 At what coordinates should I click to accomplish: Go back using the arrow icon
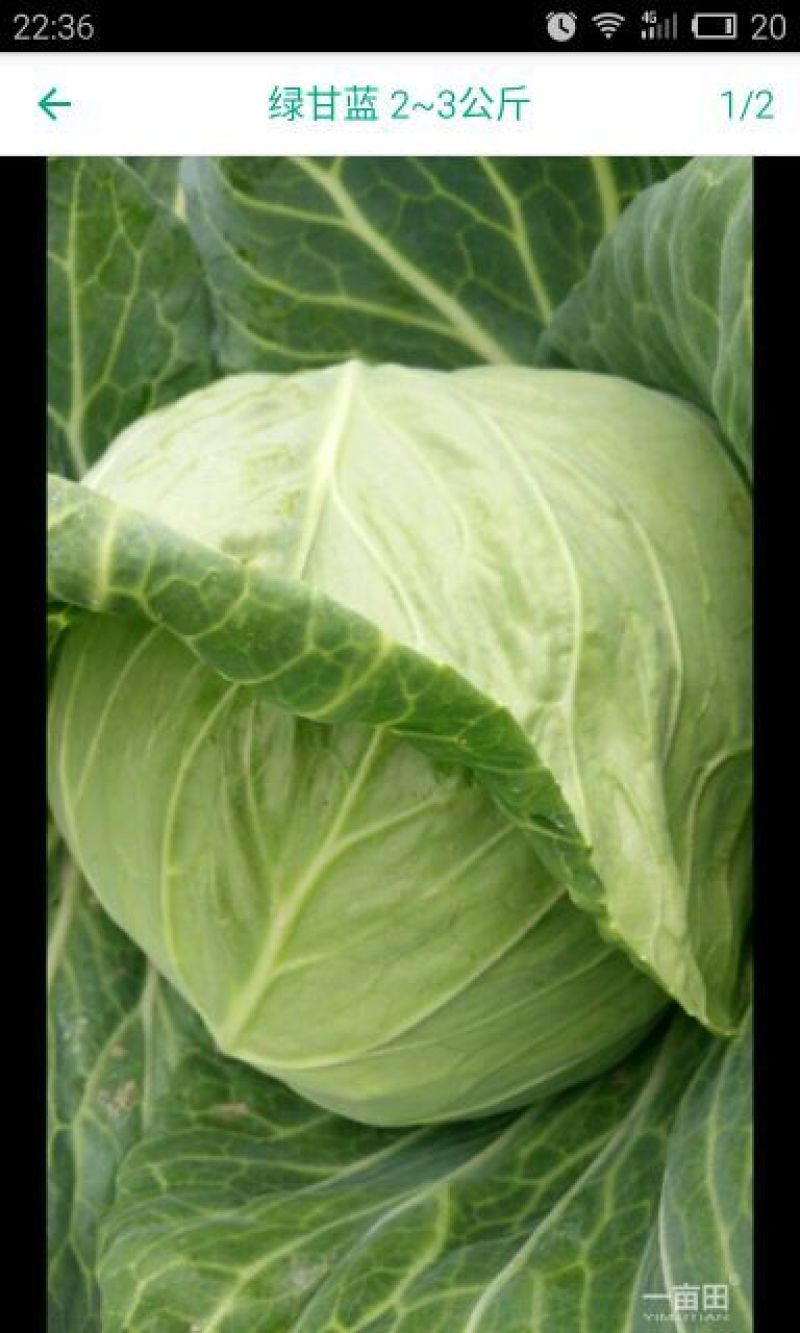coord(54,104)
